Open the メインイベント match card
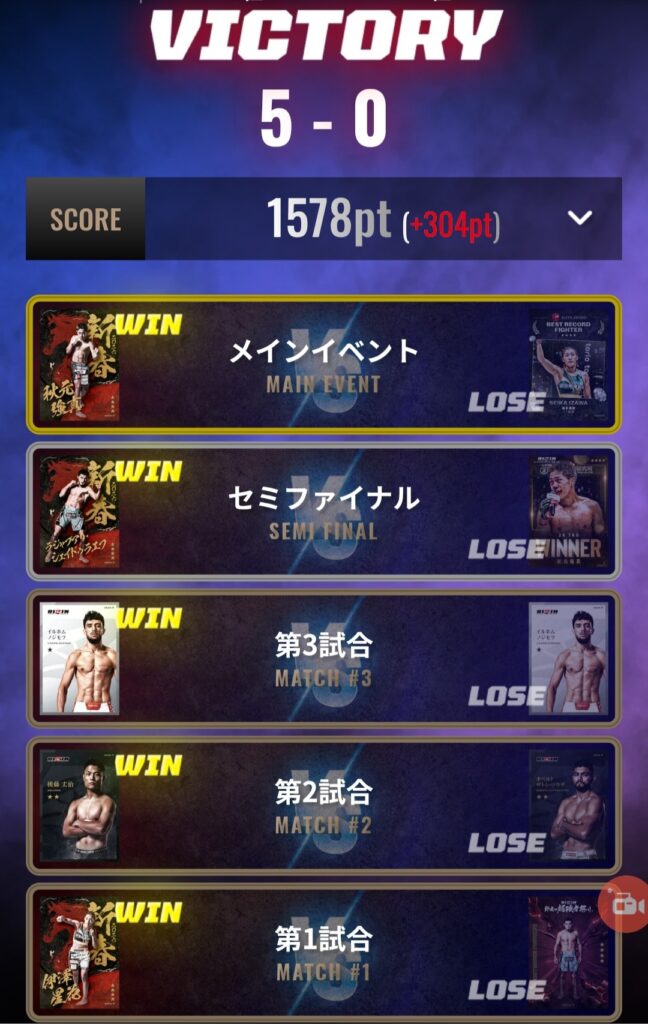This screenshot has width=648, height=1024. (x=323, y=364)
